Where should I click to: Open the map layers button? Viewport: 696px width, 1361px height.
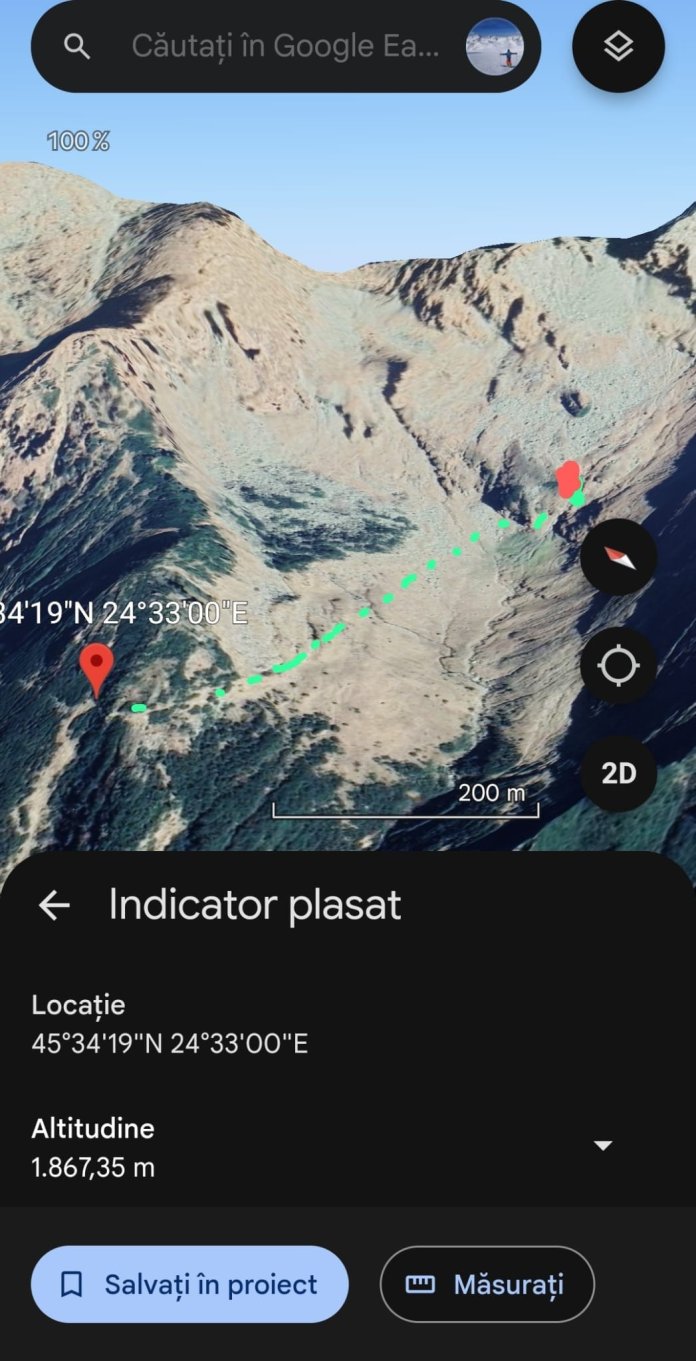[x=618, y=46]
